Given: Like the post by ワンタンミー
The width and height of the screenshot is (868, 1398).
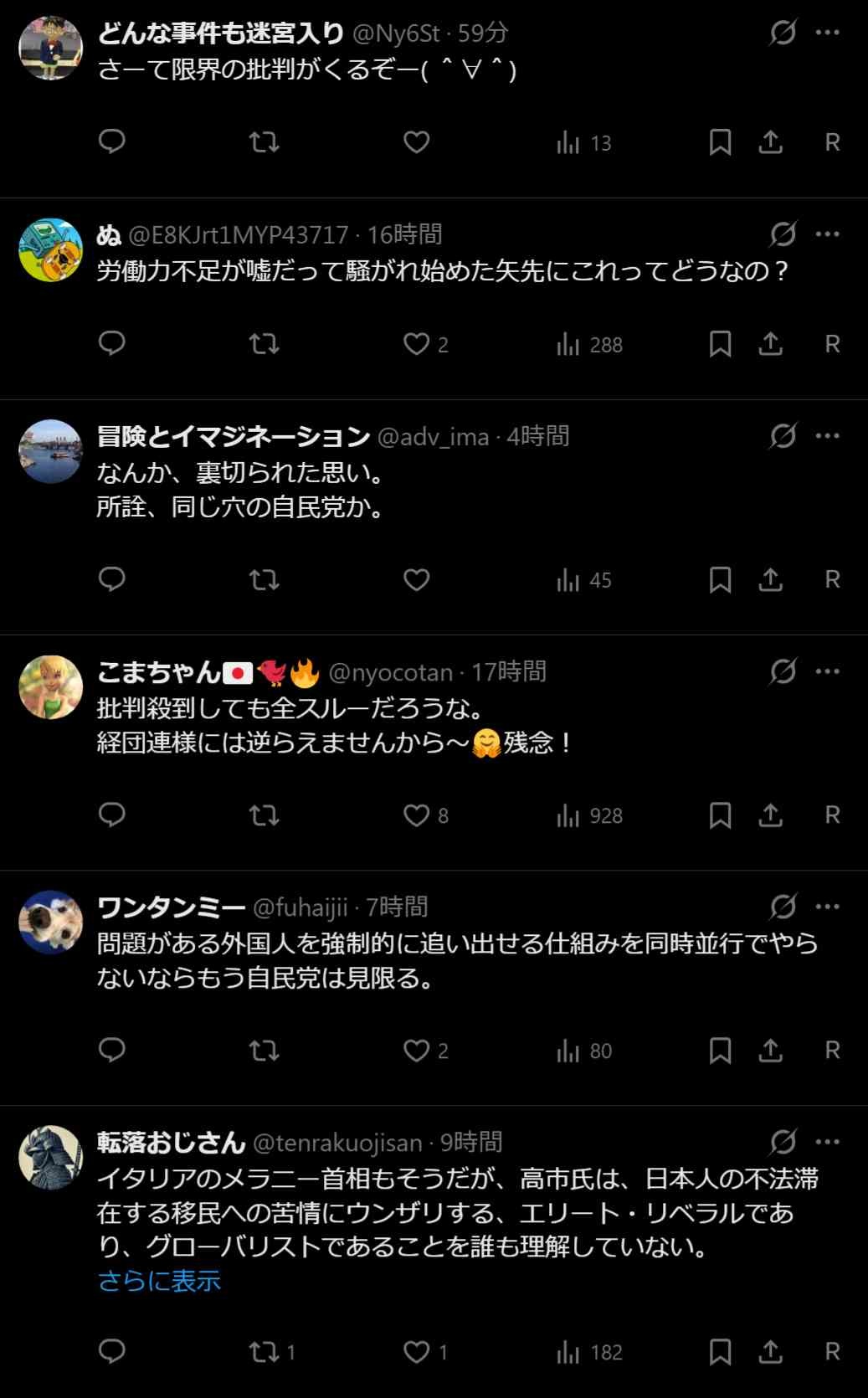Looking at the screenshot, I should click(416, 1051).
